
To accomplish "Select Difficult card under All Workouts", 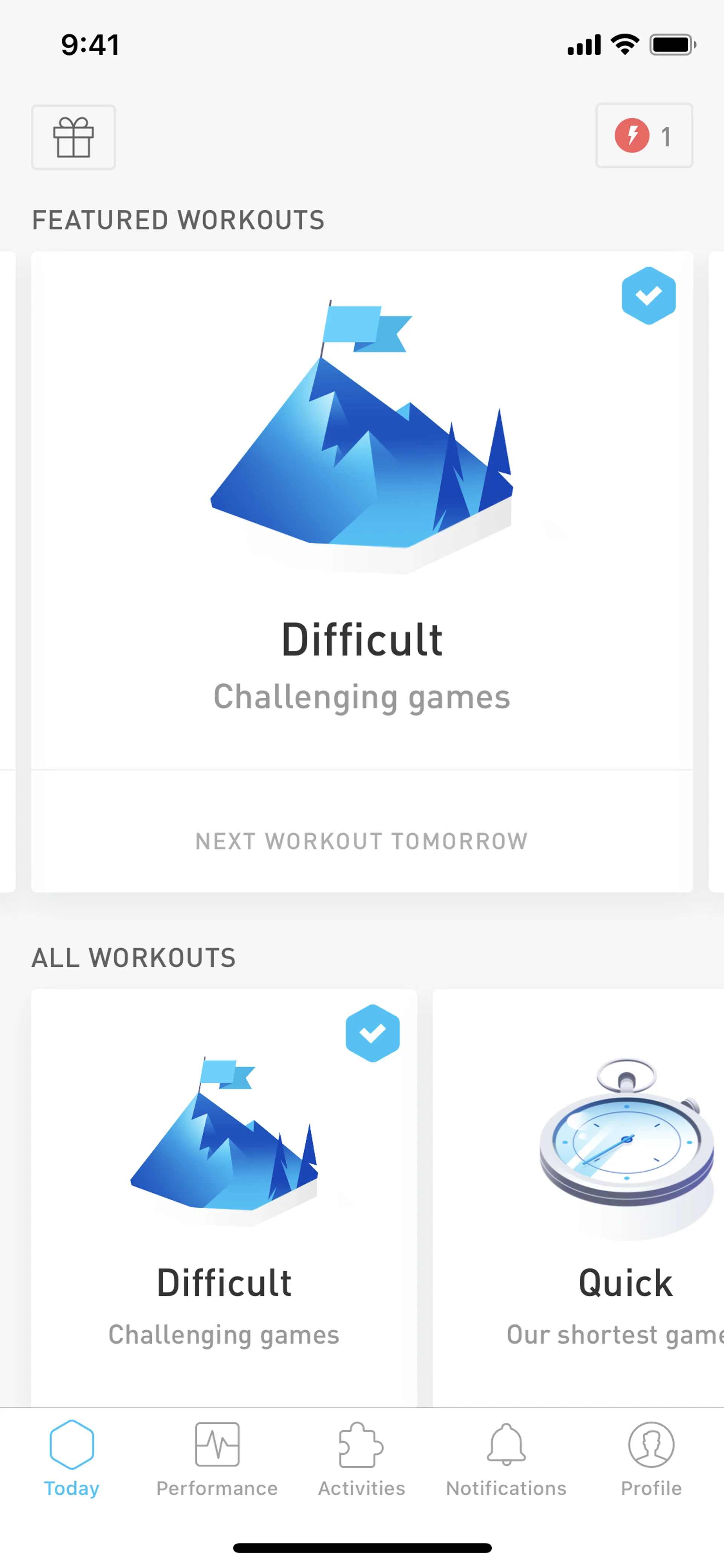I will coord(224,1193).
